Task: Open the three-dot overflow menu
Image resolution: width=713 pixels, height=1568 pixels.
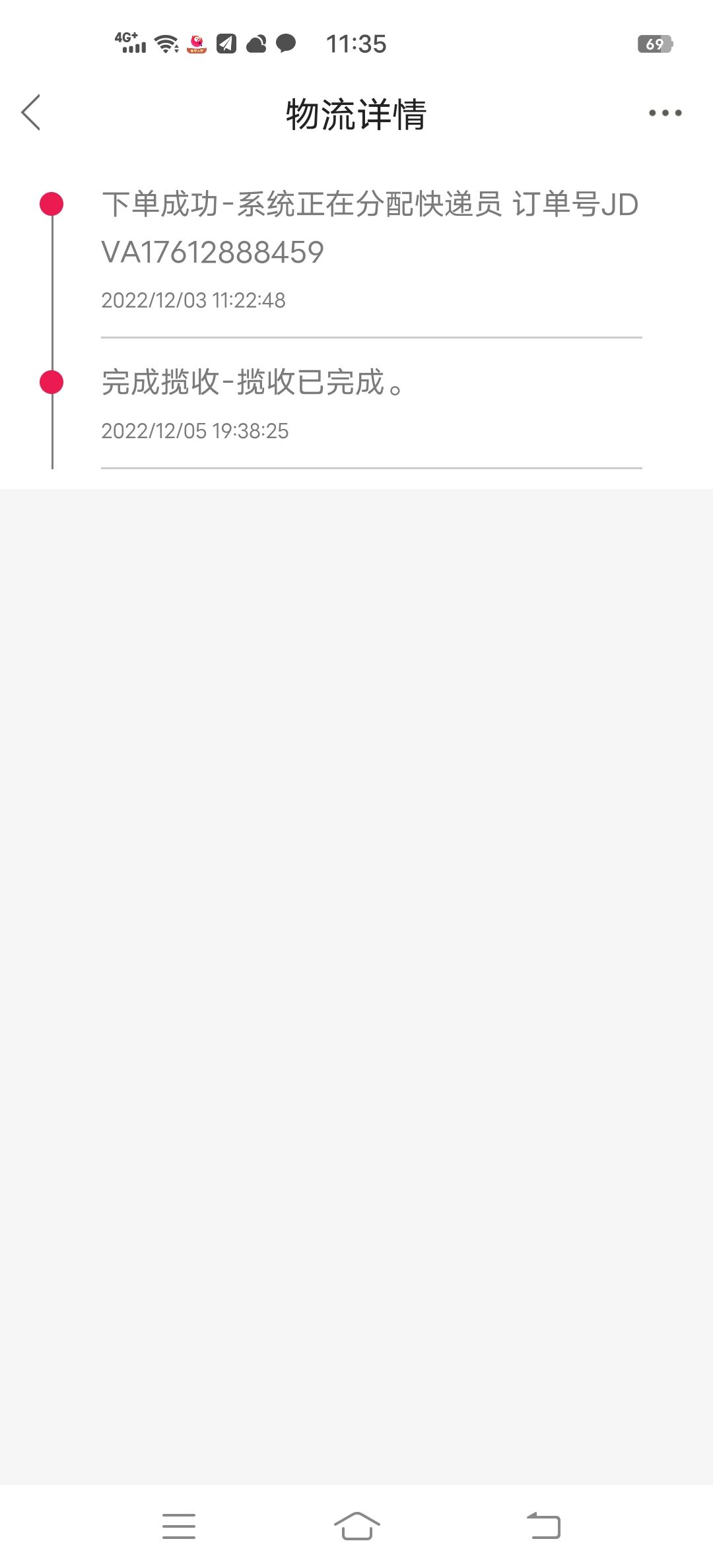Action: (665, 113)
